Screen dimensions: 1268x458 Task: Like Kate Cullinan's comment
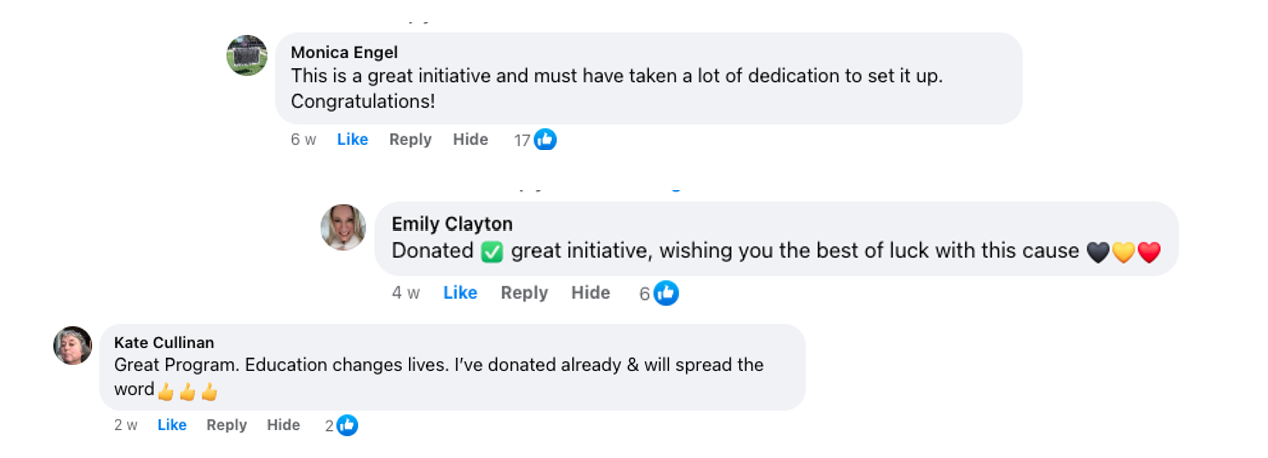pyautogui.click(x=172, y=425)
